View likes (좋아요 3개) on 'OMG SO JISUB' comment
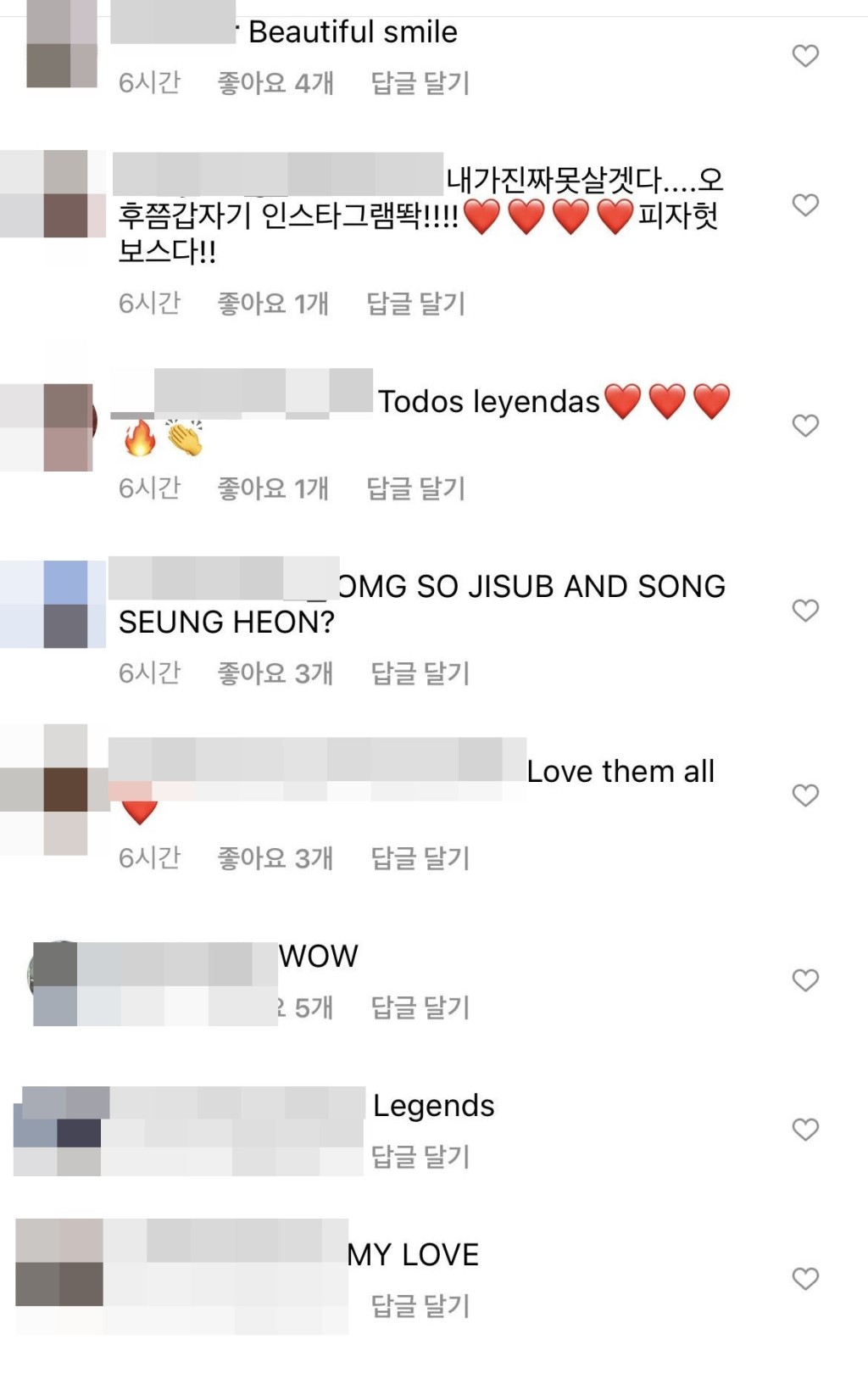 pos(275,673)
